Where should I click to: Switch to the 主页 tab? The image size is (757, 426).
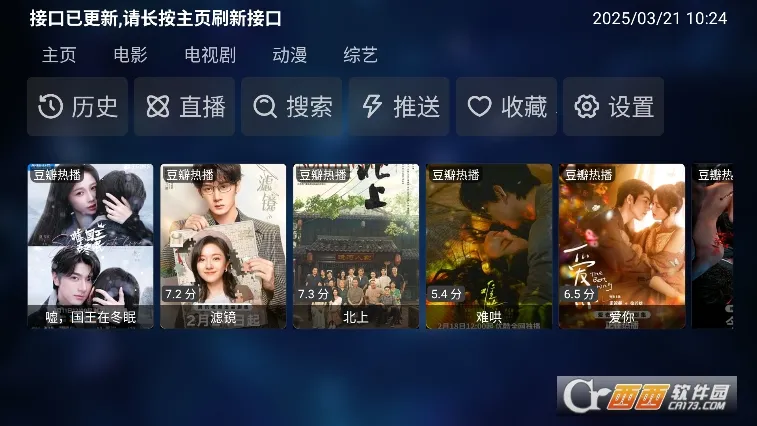pos(59,55)
